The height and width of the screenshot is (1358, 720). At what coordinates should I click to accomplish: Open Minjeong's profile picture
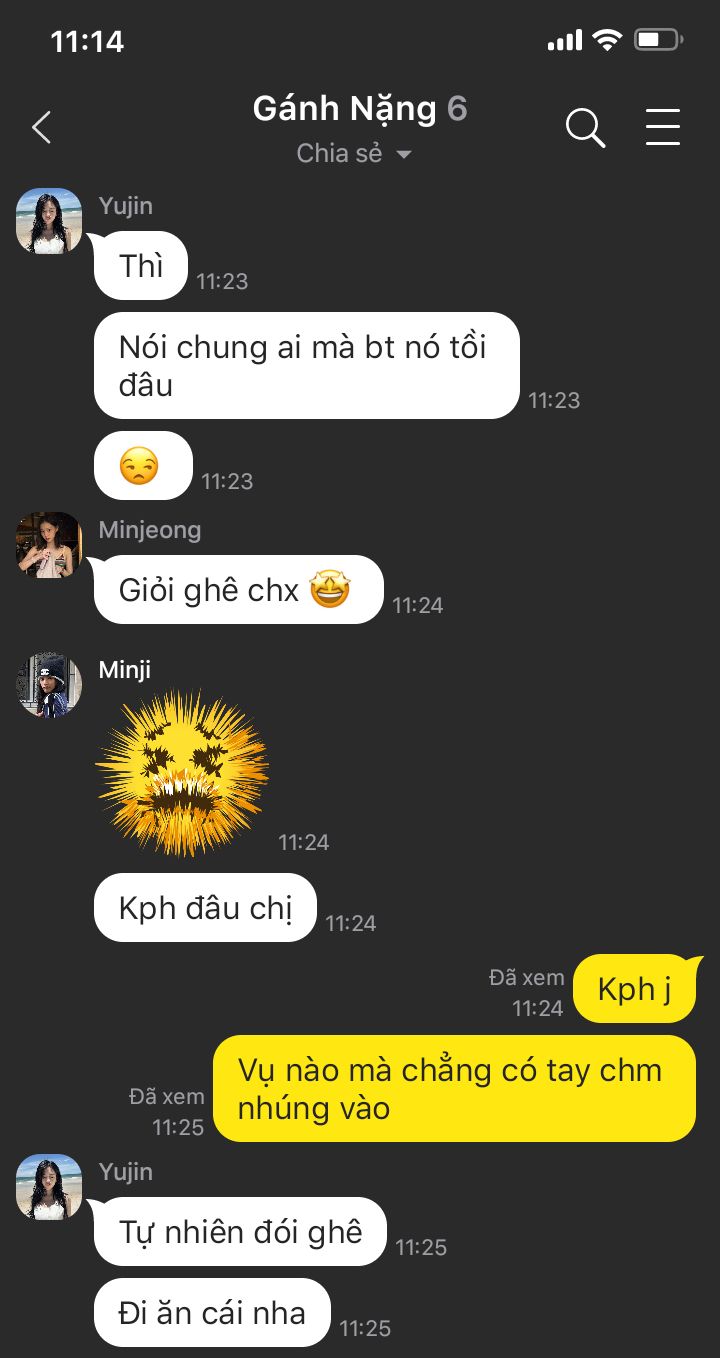(x=49, y=545)
